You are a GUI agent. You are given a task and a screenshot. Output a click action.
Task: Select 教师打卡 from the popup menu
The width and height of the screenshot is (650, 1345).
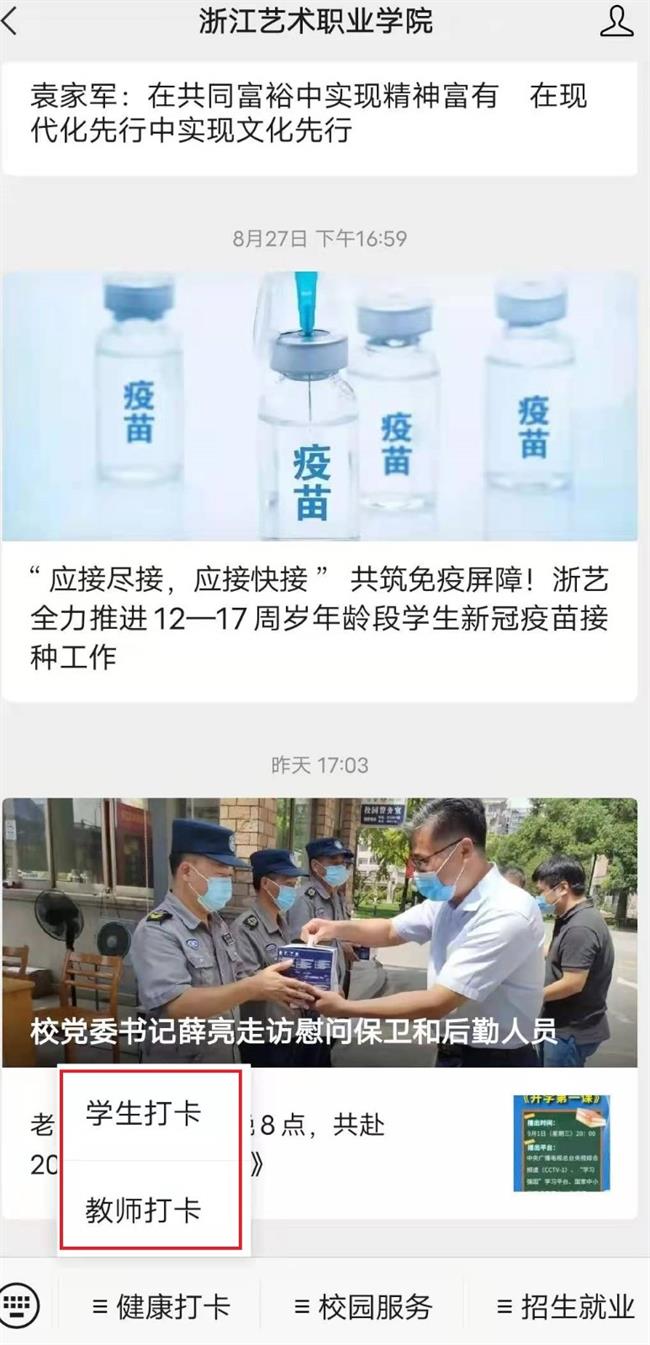(x=144, y=1210)
